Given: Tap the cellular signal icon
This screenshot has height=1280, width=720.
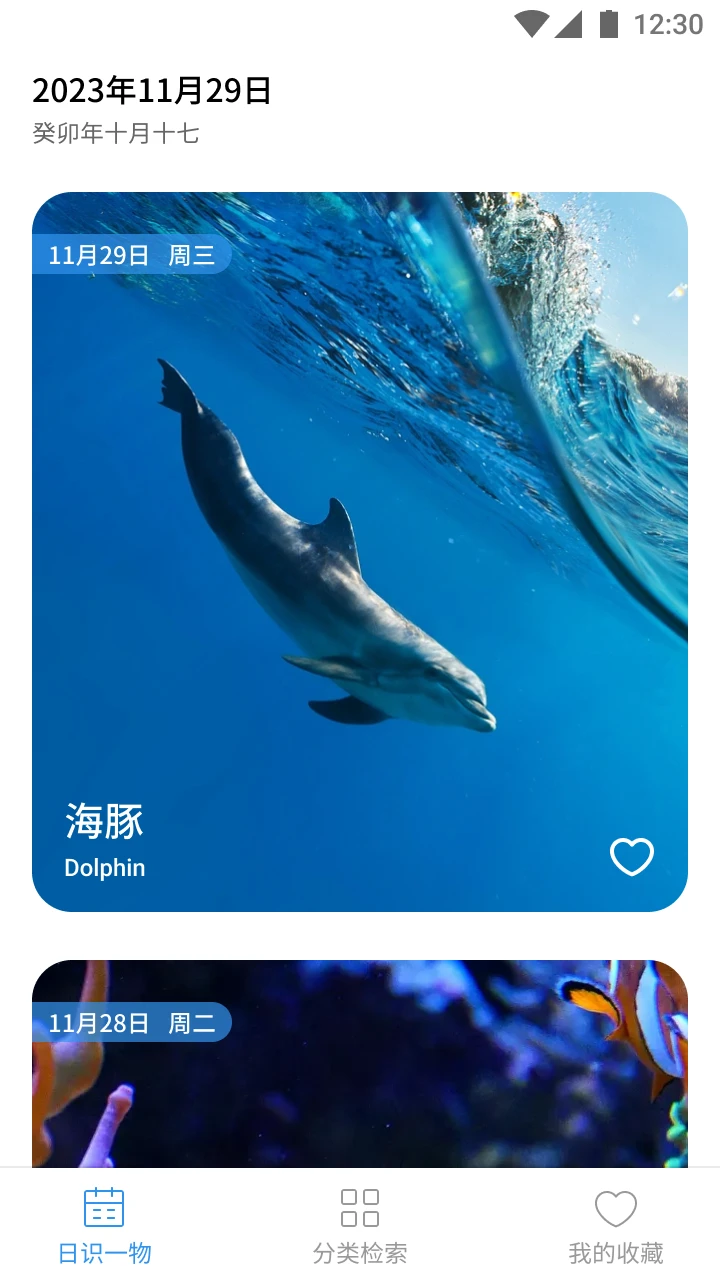Looking at the screenshot, I should [x=566, y=24].
